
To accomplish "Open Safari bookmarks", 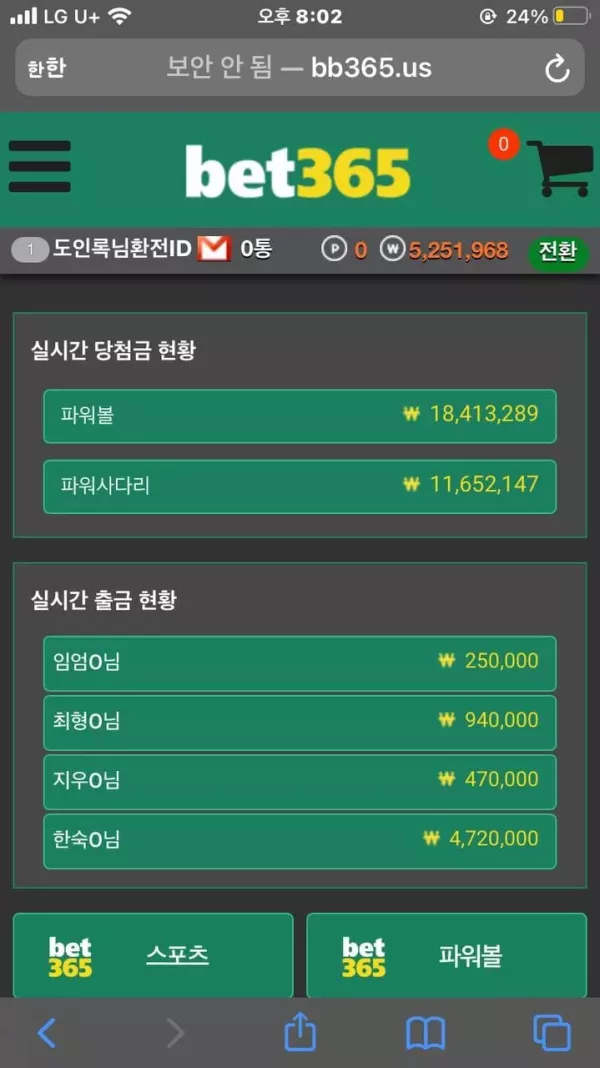I will [x=426, y=1033].
